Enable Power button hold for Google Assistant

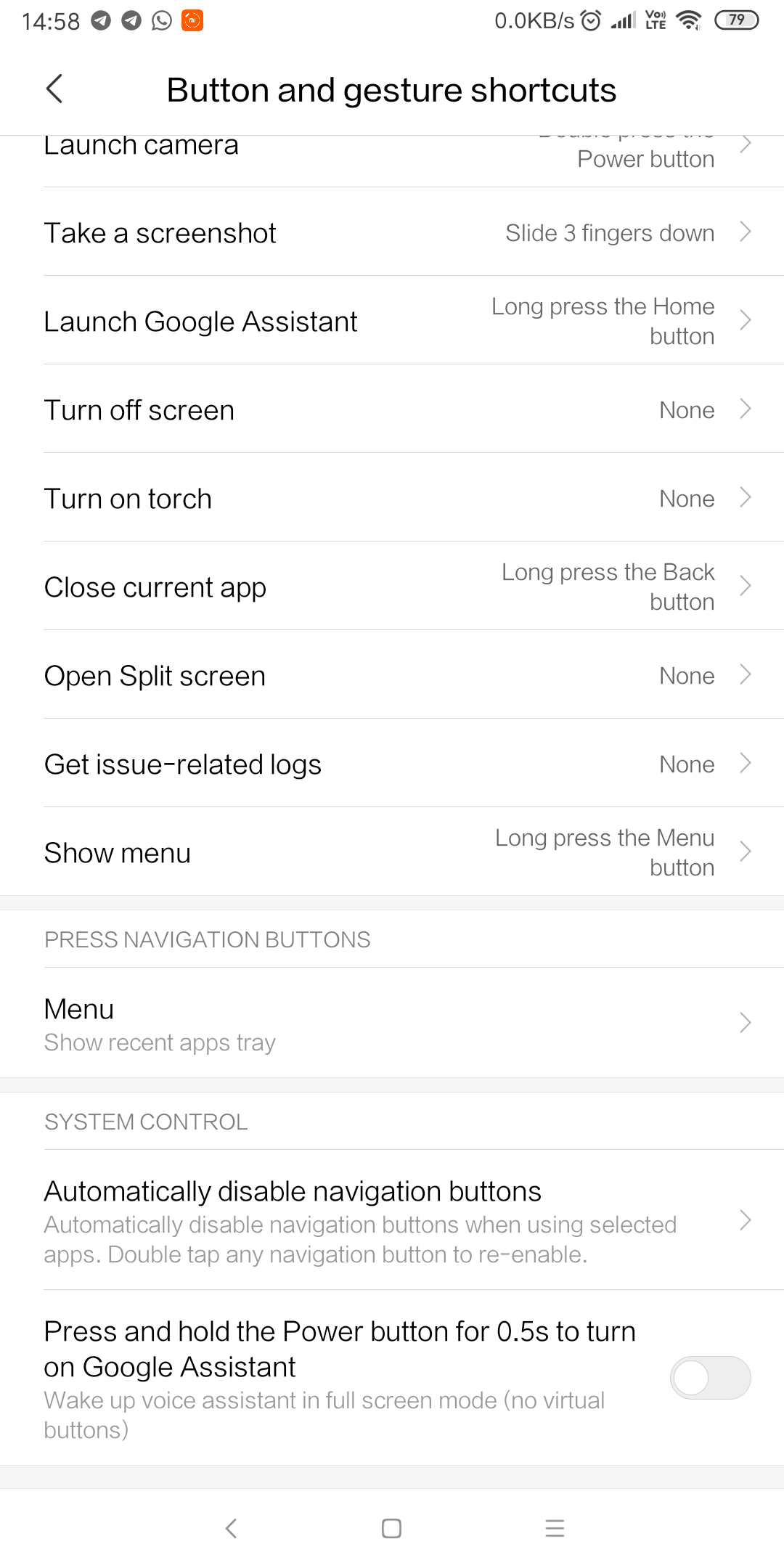[x=709, y=1378]
